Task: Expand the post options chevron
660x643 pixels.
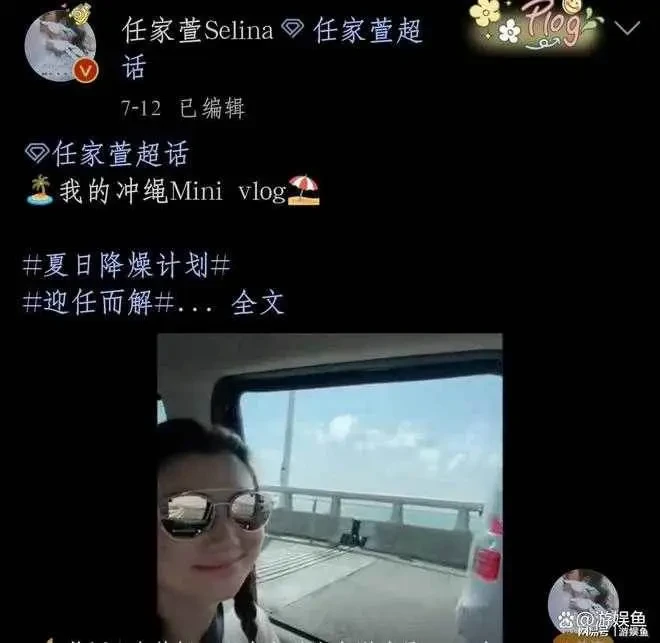Action: pos(627,27)
